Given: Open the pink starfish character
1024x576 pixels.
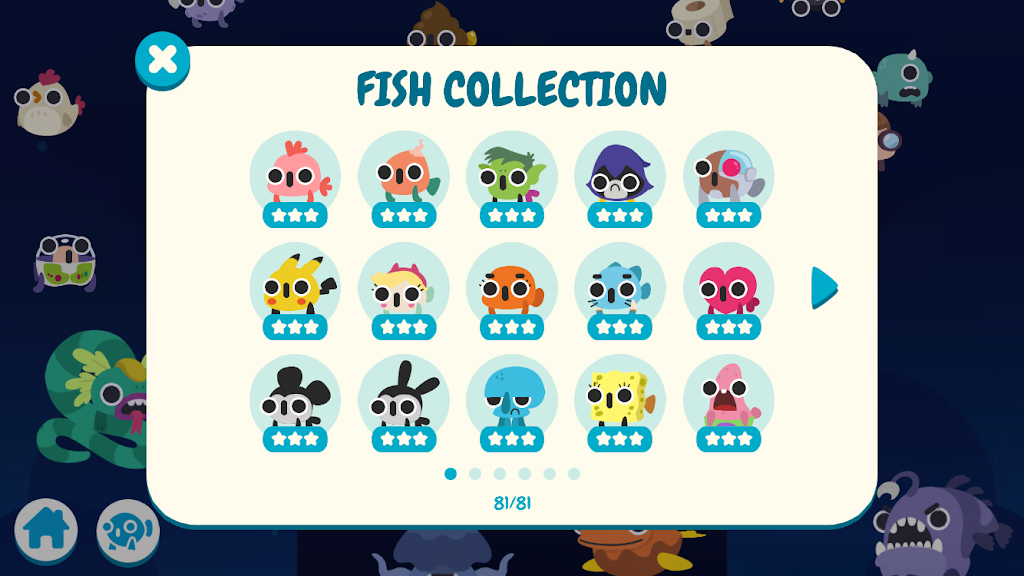Looking at the screenshot, I should [728, 400].
